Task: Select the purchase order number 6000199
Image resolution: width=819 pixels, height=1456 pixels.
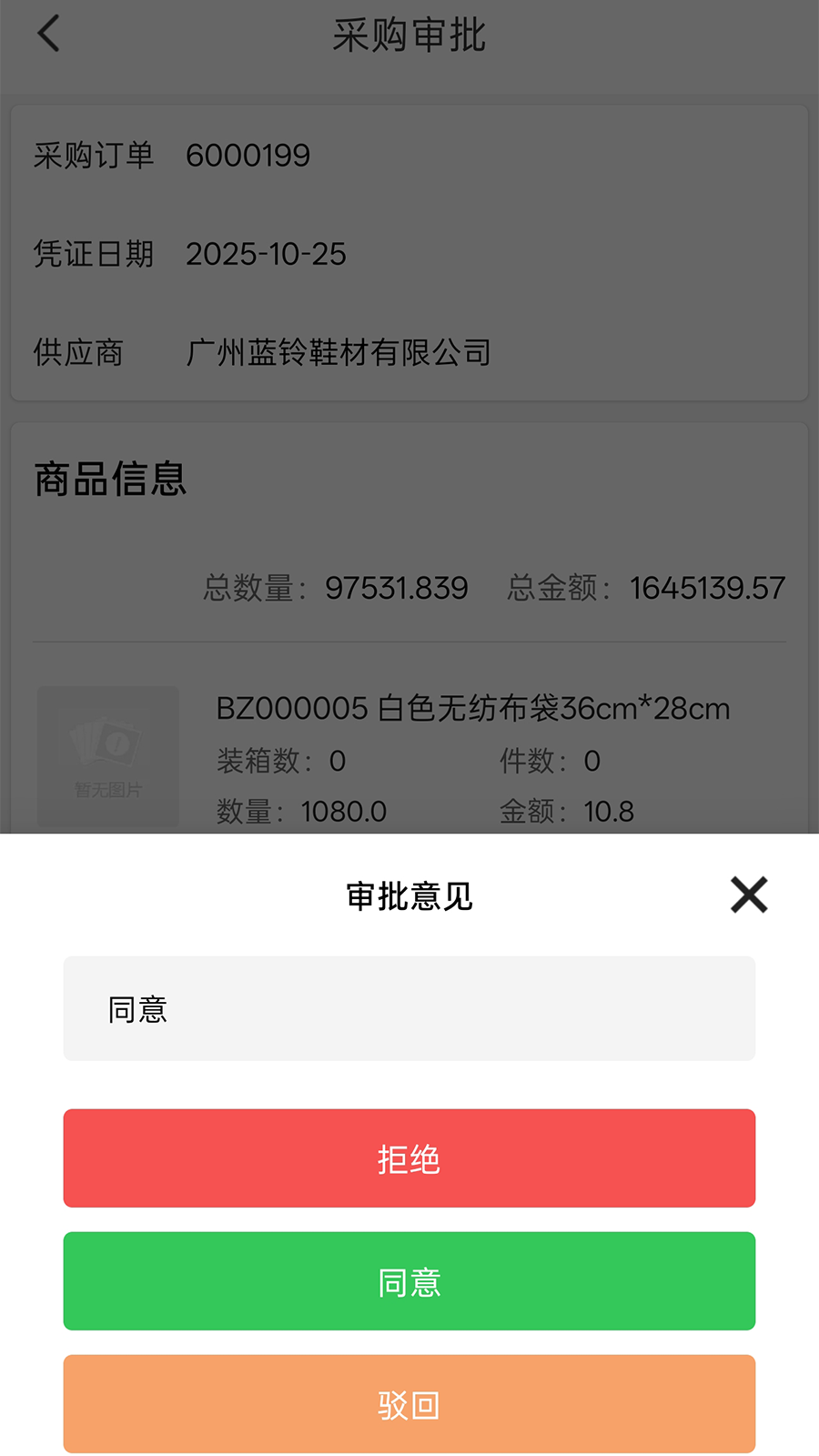Action: coord(247,156)
